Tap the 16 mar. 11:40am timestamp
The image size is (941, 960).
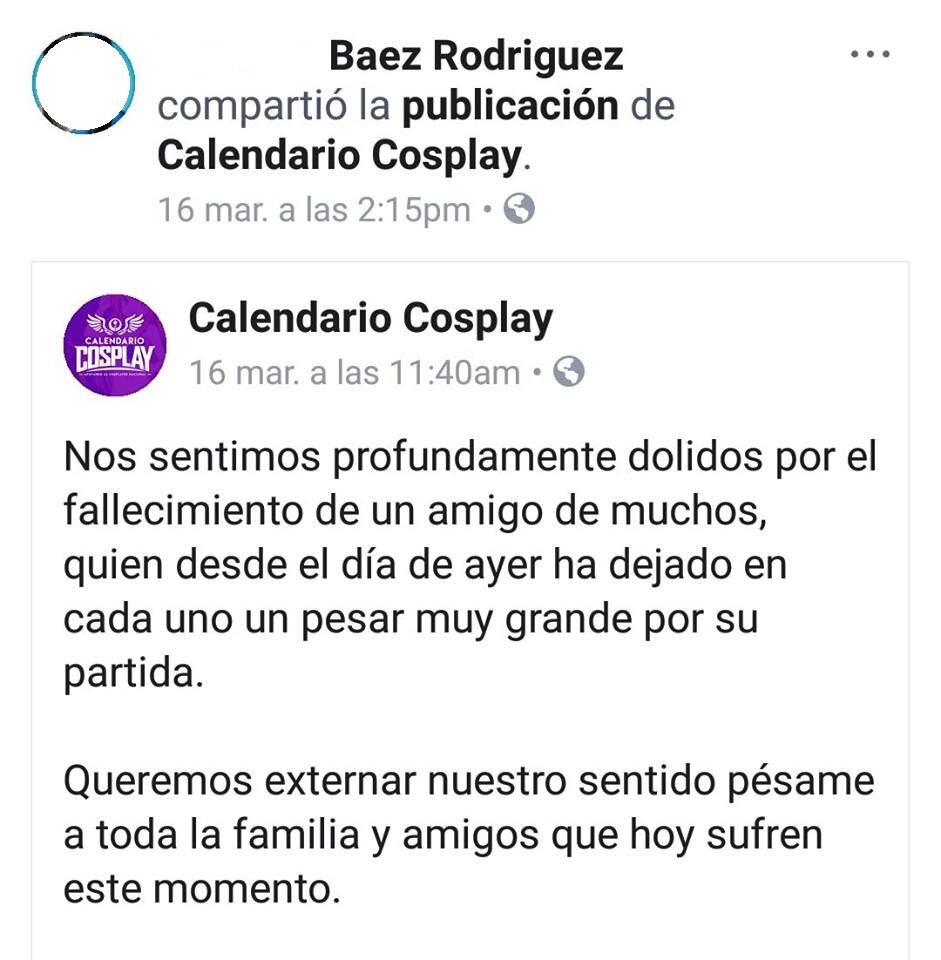pos(355,372)
